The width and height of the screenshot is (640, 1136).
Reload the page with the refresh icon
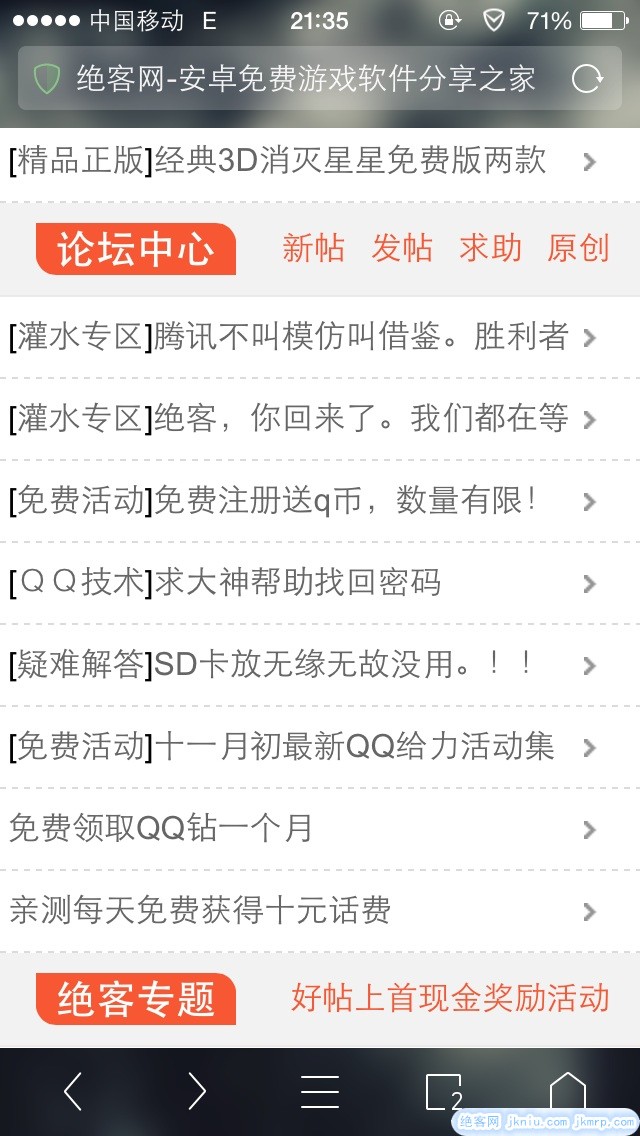click(x=587, y=79)
